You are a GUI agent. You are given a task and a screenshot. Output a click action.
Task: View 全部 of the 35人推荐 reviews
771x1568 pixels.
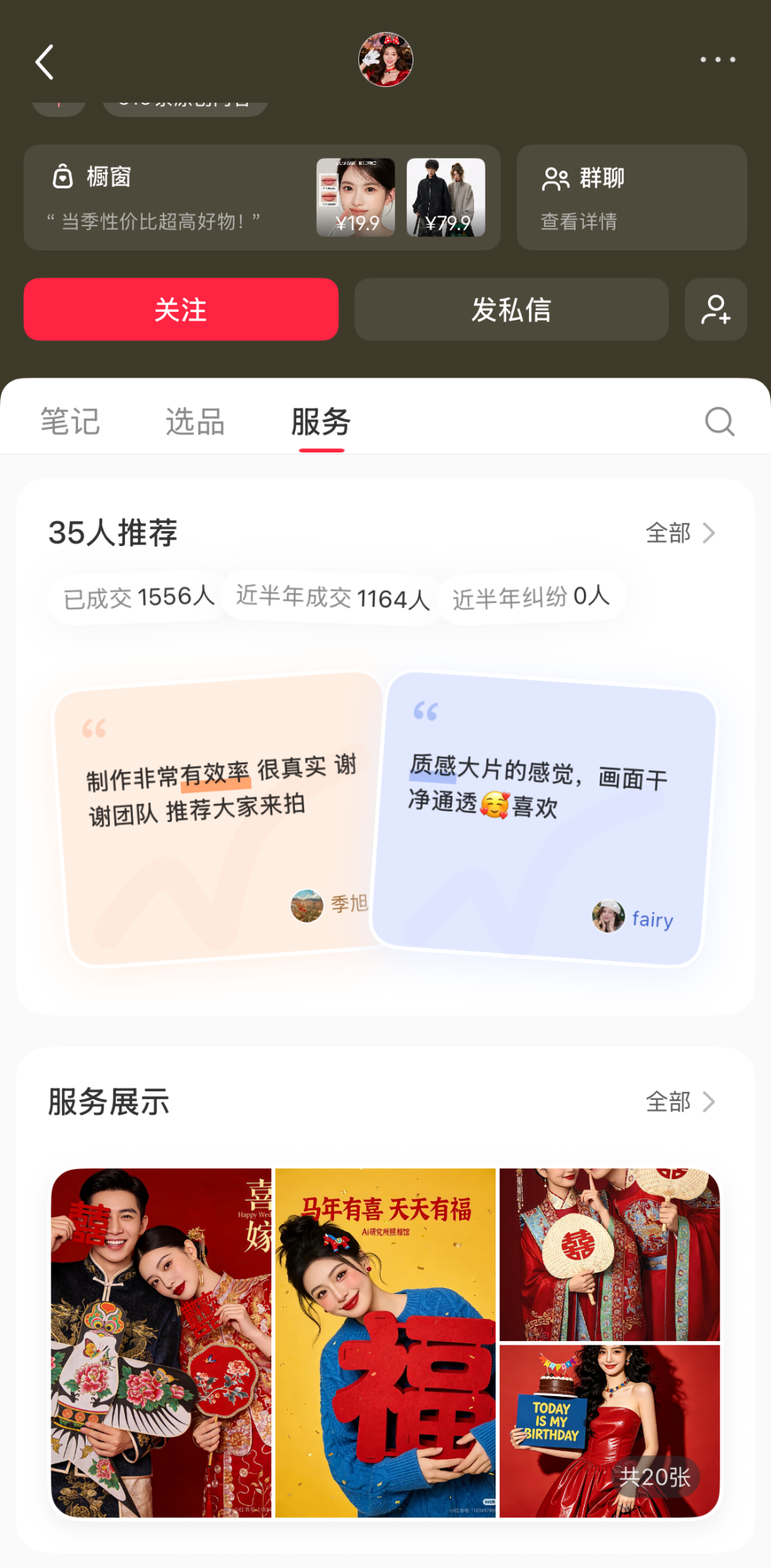click(680, 533)
